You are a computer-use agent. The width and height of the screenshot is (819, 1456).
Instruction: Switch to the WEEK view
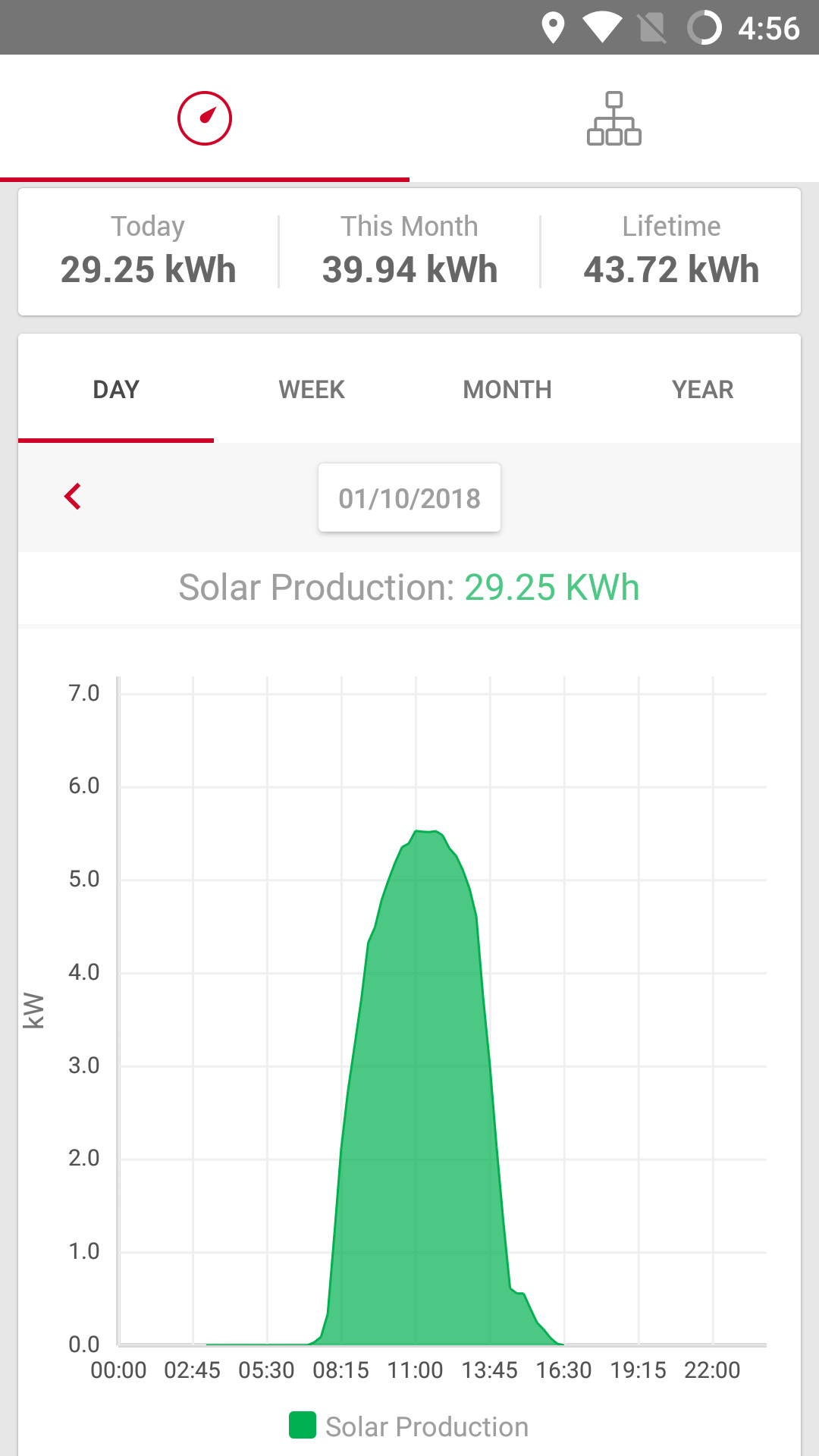click(x=312, y=390)
